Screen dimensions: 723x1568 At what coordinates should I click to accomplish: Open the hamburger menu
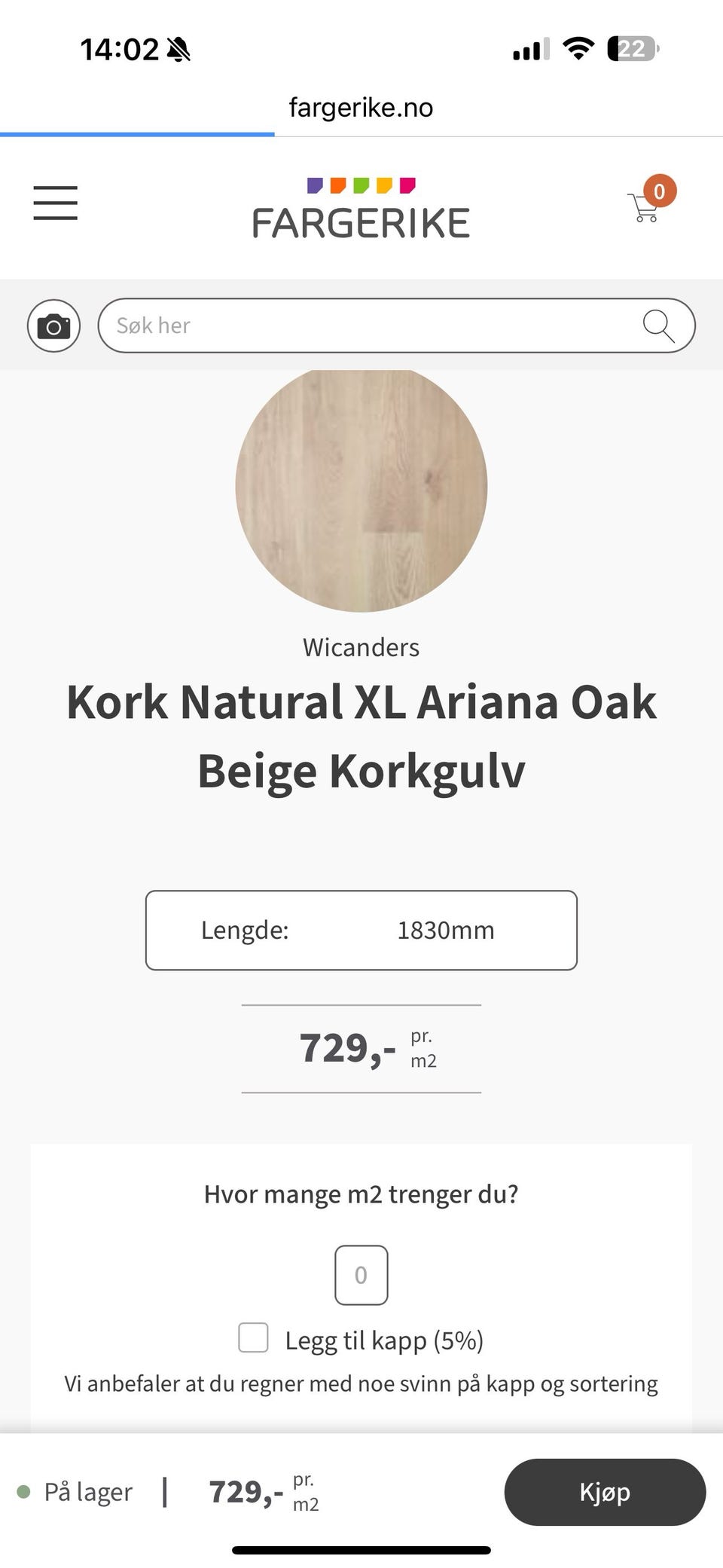pos(55,203)
